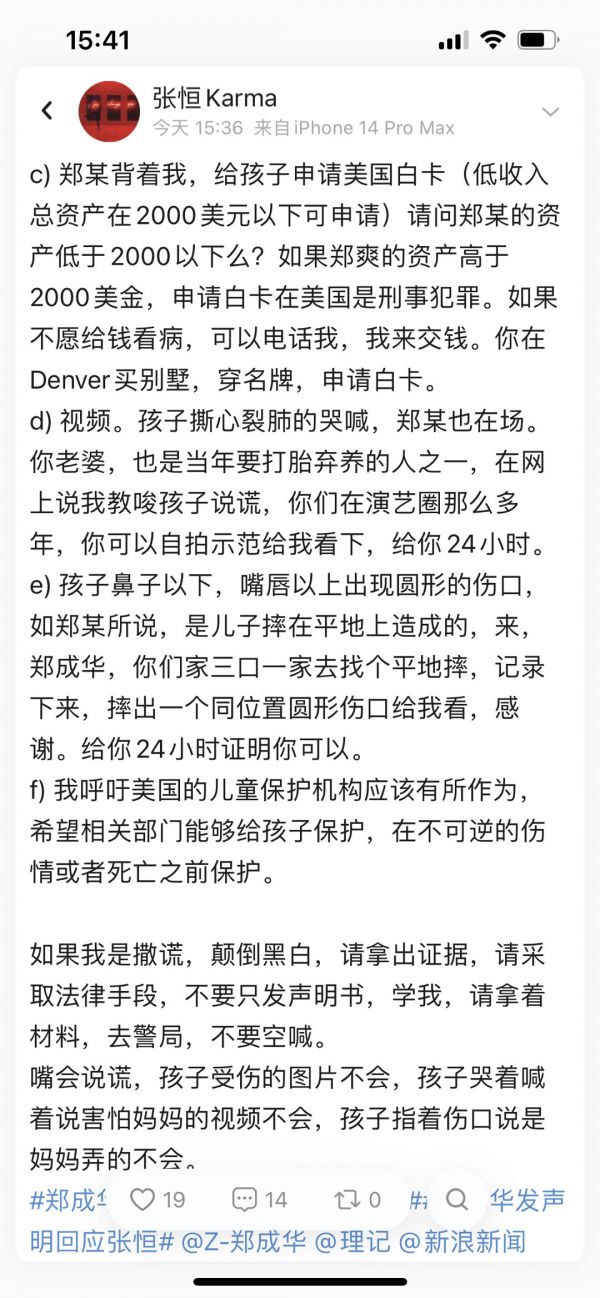This screenshot has height=1298, width=600.
Task: Tap the search magnifier icon
Action: (456, 1199)
